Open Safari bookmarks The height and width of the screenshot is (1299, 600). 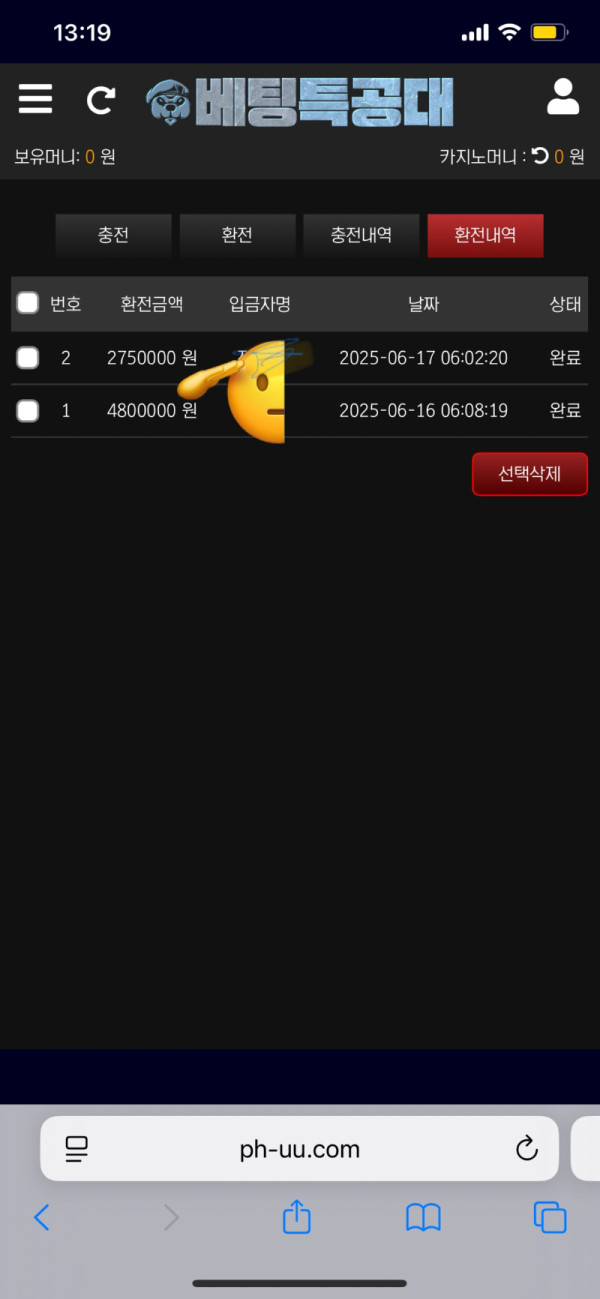423,1217
